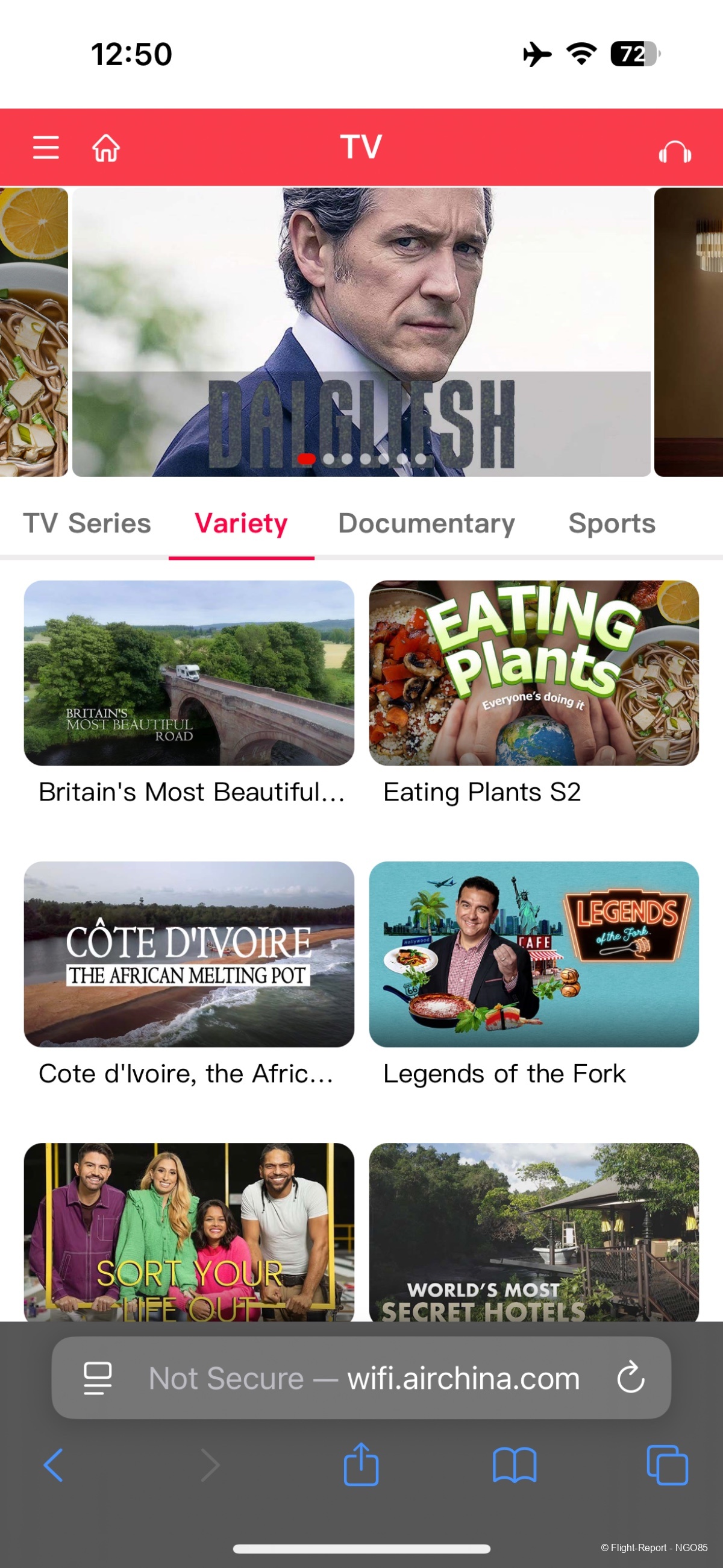Image resolution: width=723 pixels, height=1568 pixels.
Task: Go back in the browser
Action: tap(54, 1465)
